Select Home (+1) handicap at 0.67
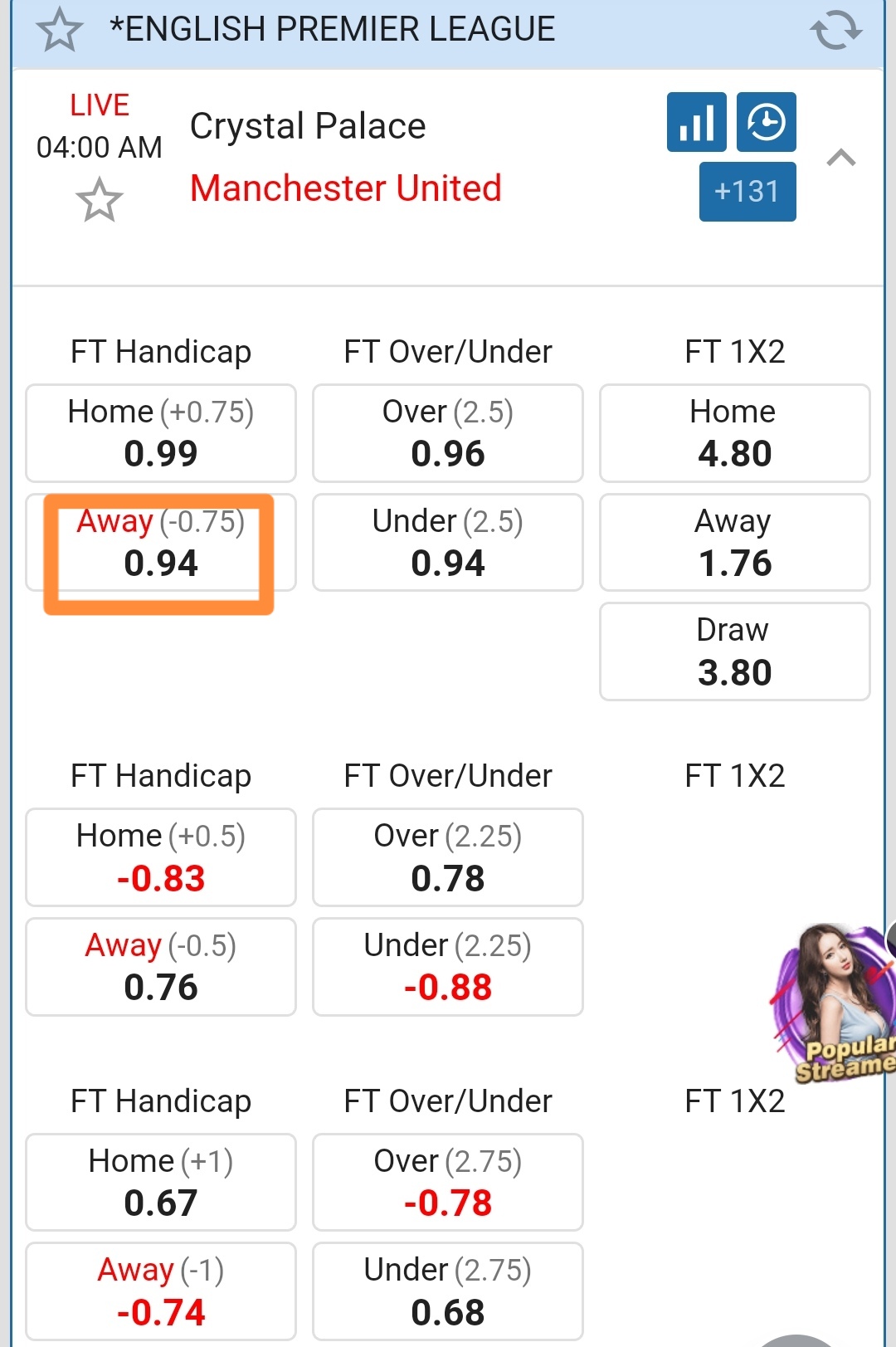Image resolution: width=896 pixels, height=1347 pixels. 161,1182
